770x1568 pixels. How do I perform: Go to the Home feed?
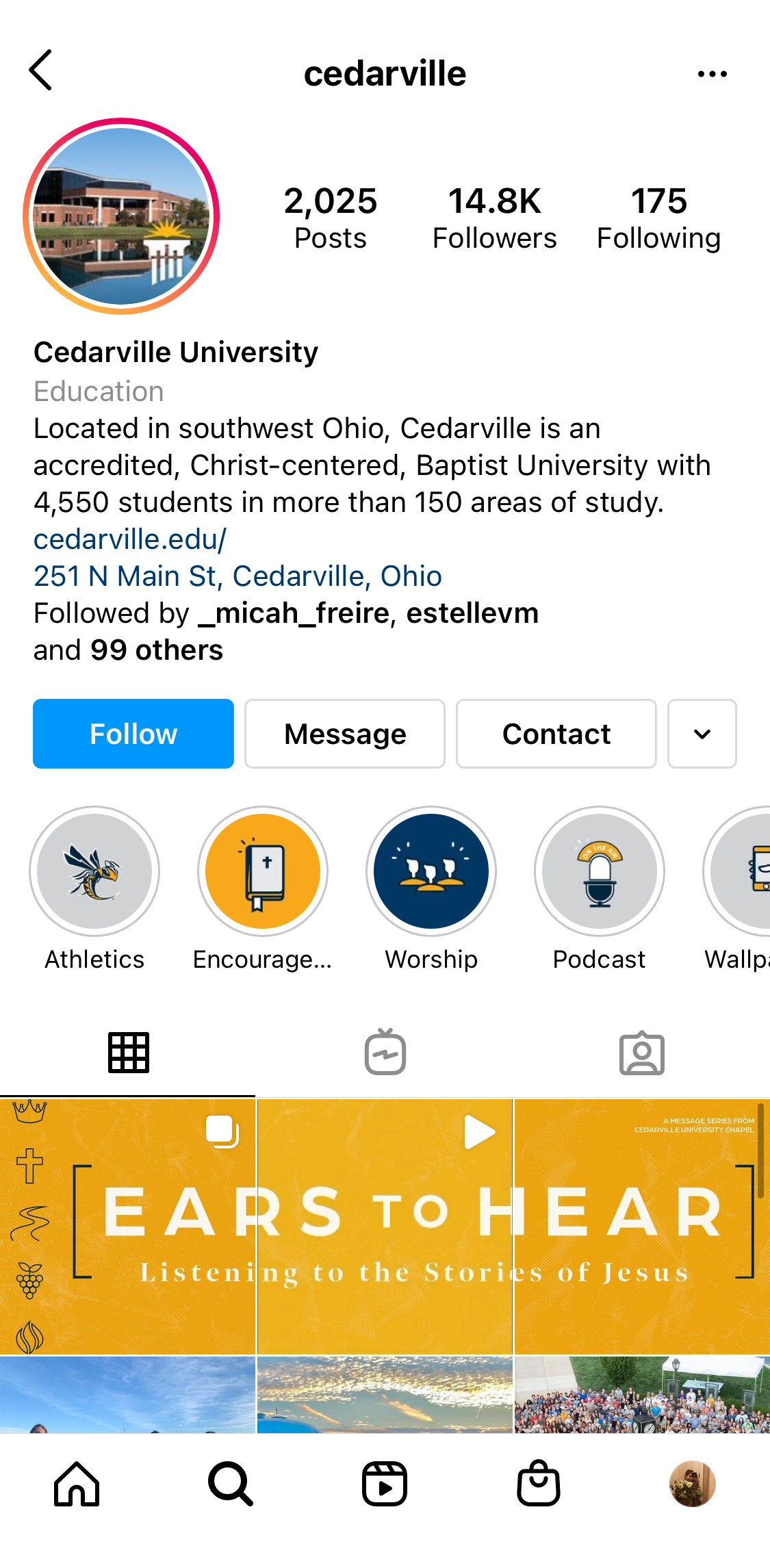tap(77, 1484)
